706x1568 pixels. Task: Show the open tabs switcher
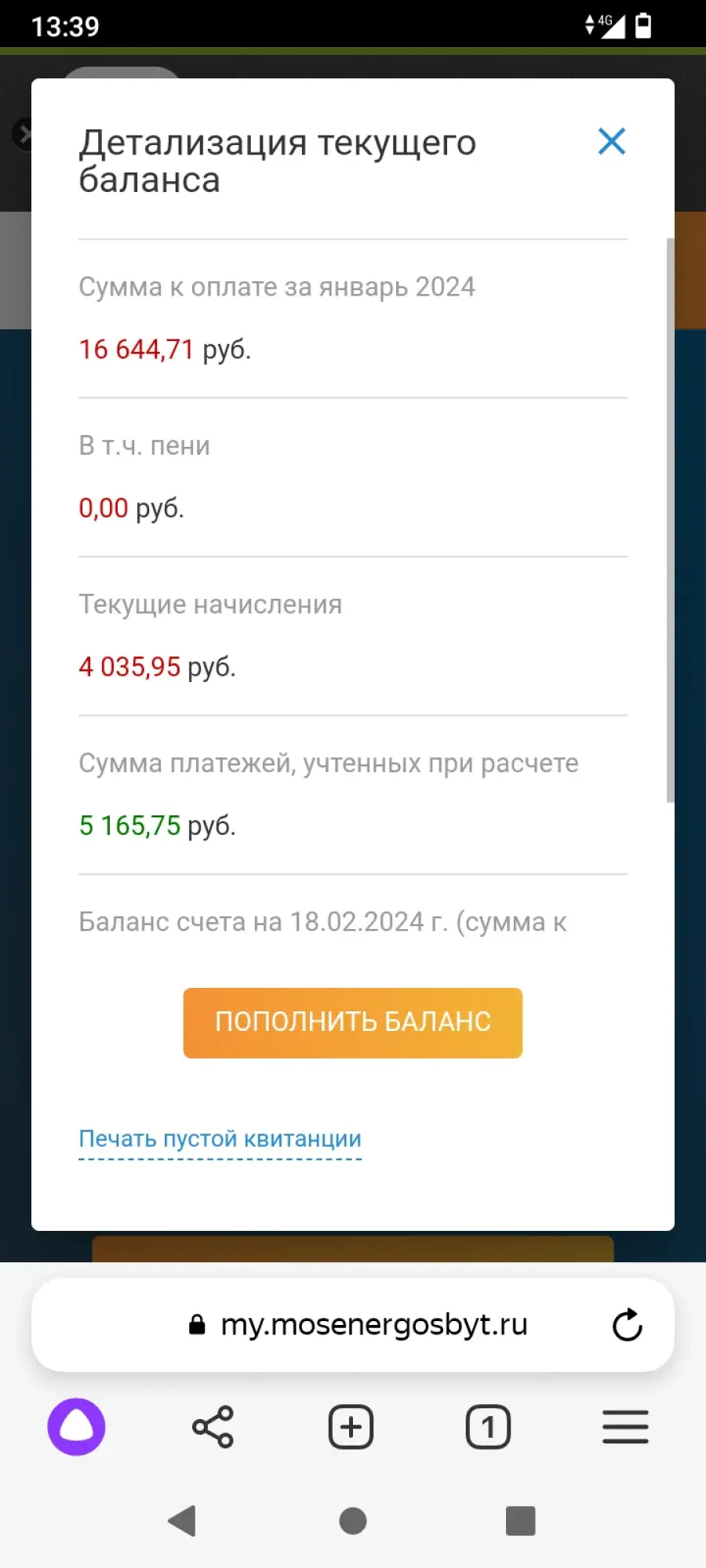click(x=488, y=1427)
